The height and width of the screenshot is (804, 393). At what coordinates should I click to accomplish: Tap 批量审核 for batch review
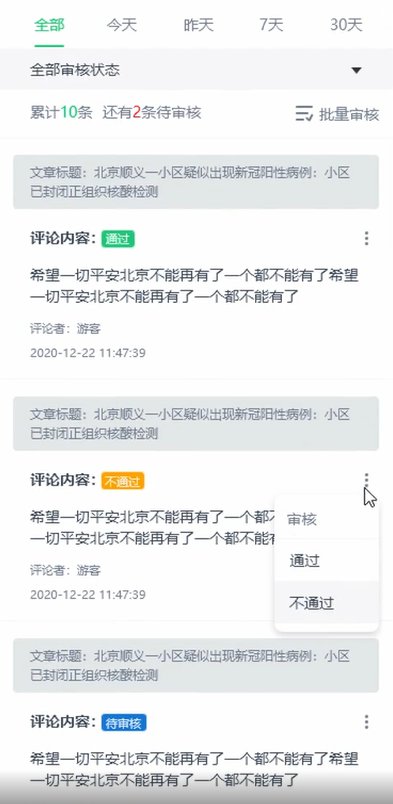pos(337,114)
